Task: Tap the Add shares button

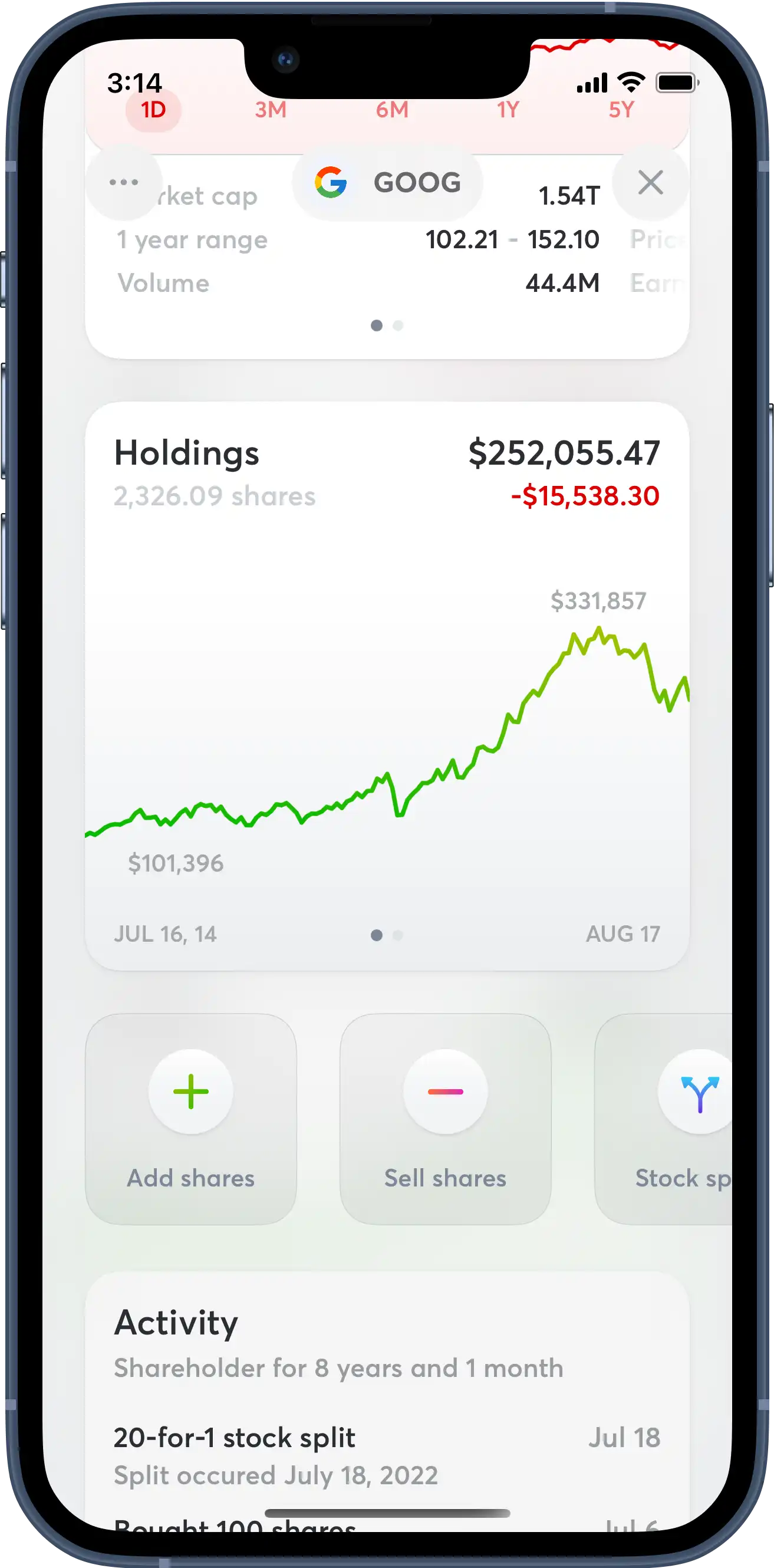Action: (190, 1118)
